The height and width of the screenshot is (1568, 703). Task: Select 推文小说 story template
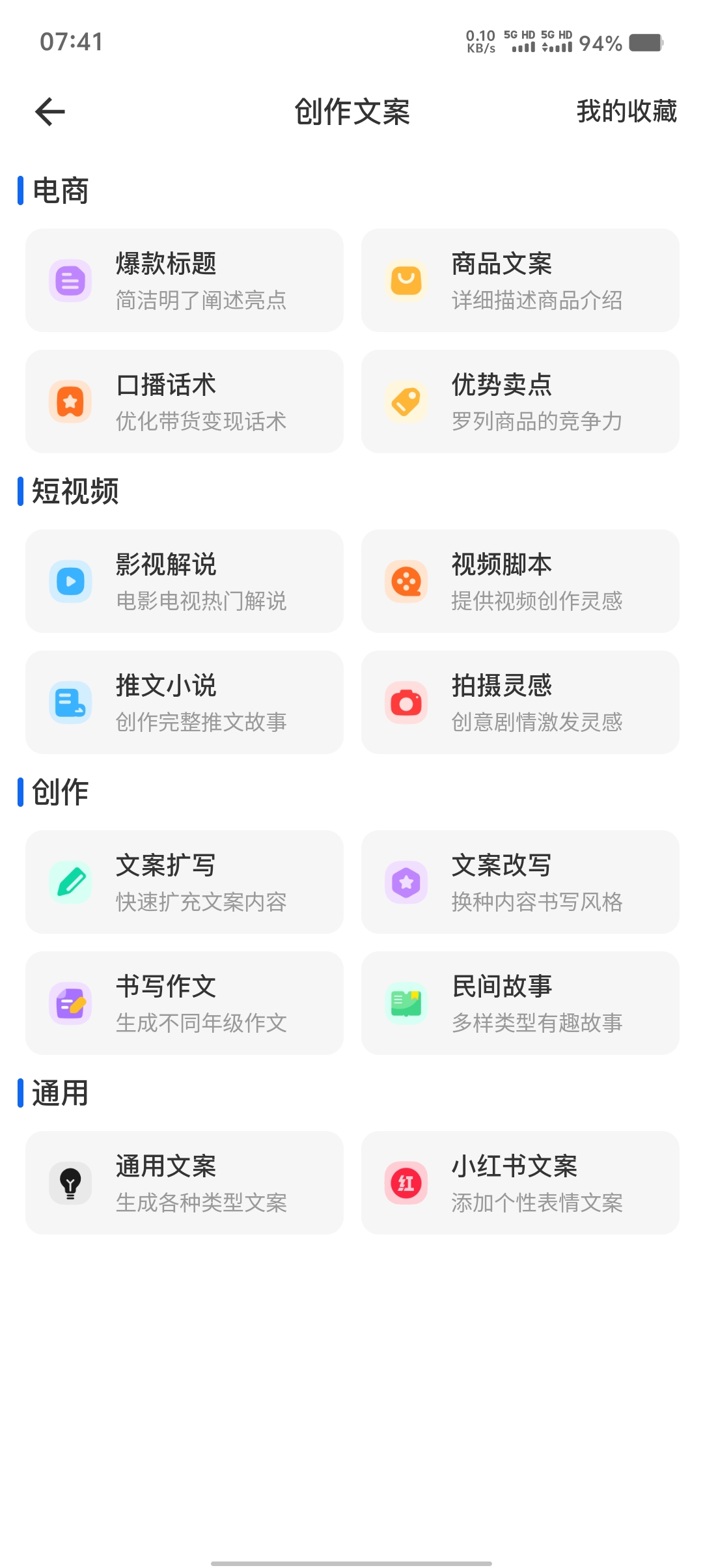click(184, 703)
